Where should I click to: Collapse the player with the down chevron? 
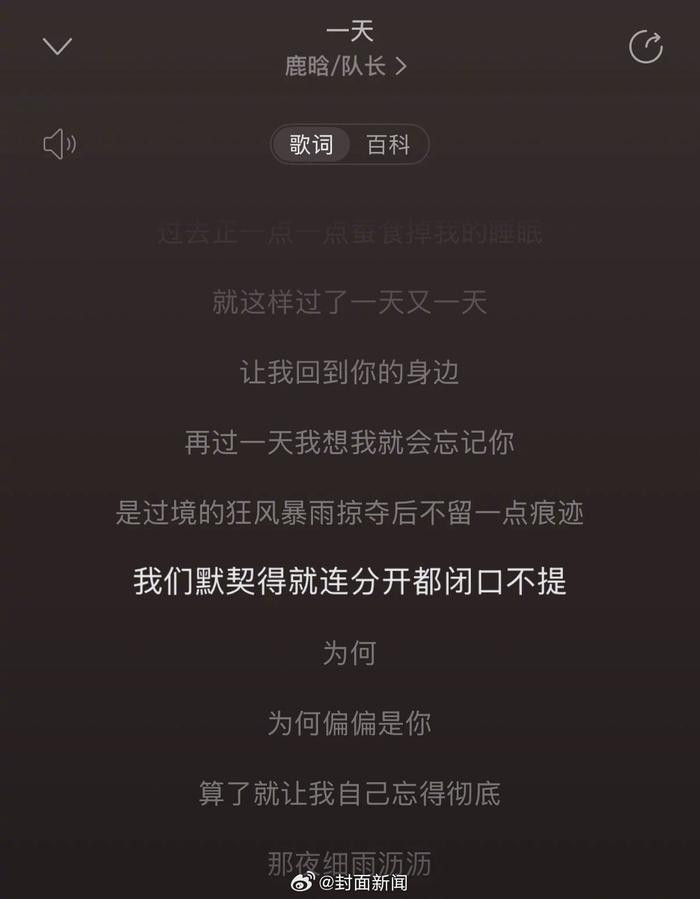[x=58, y=46]
